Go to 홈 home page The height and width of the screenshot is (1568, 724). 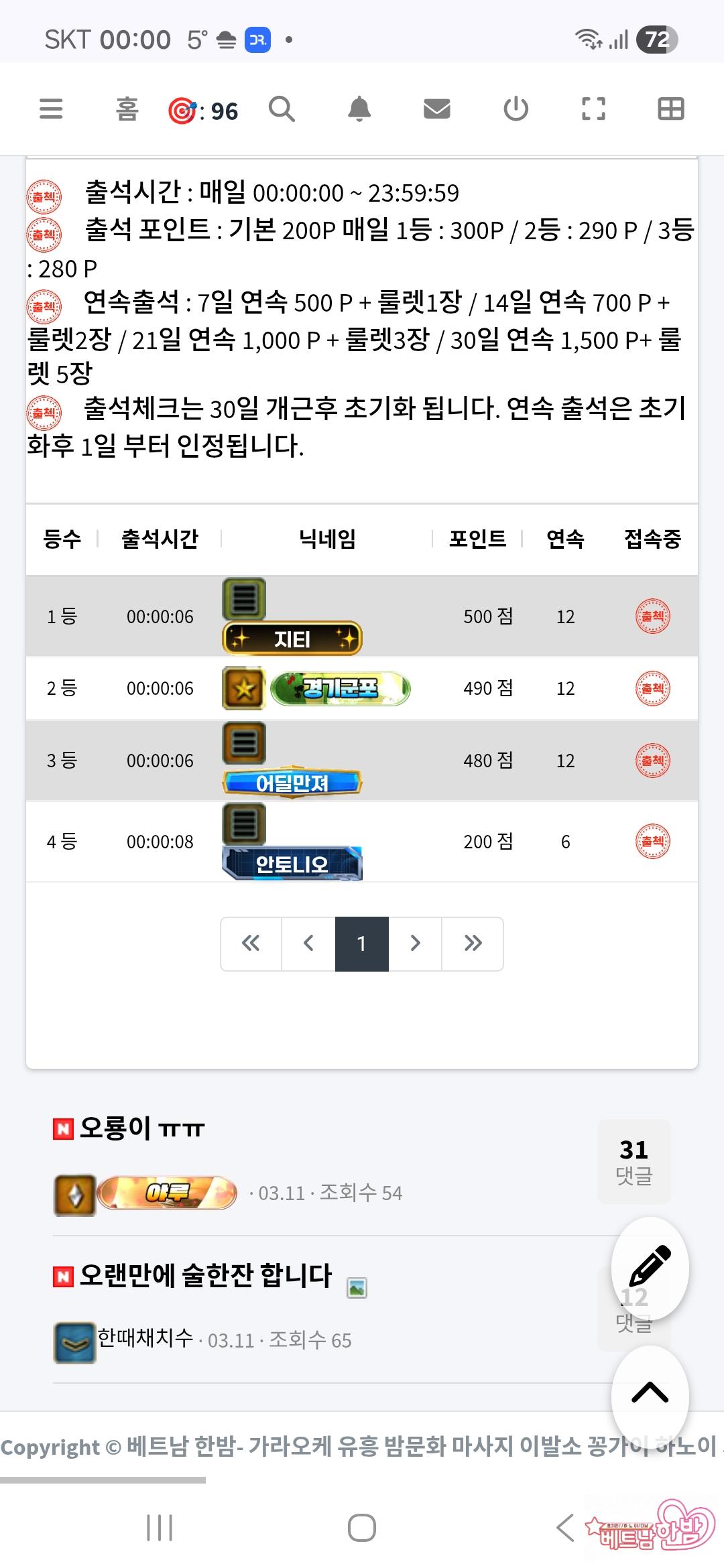[x=127, y=109]
